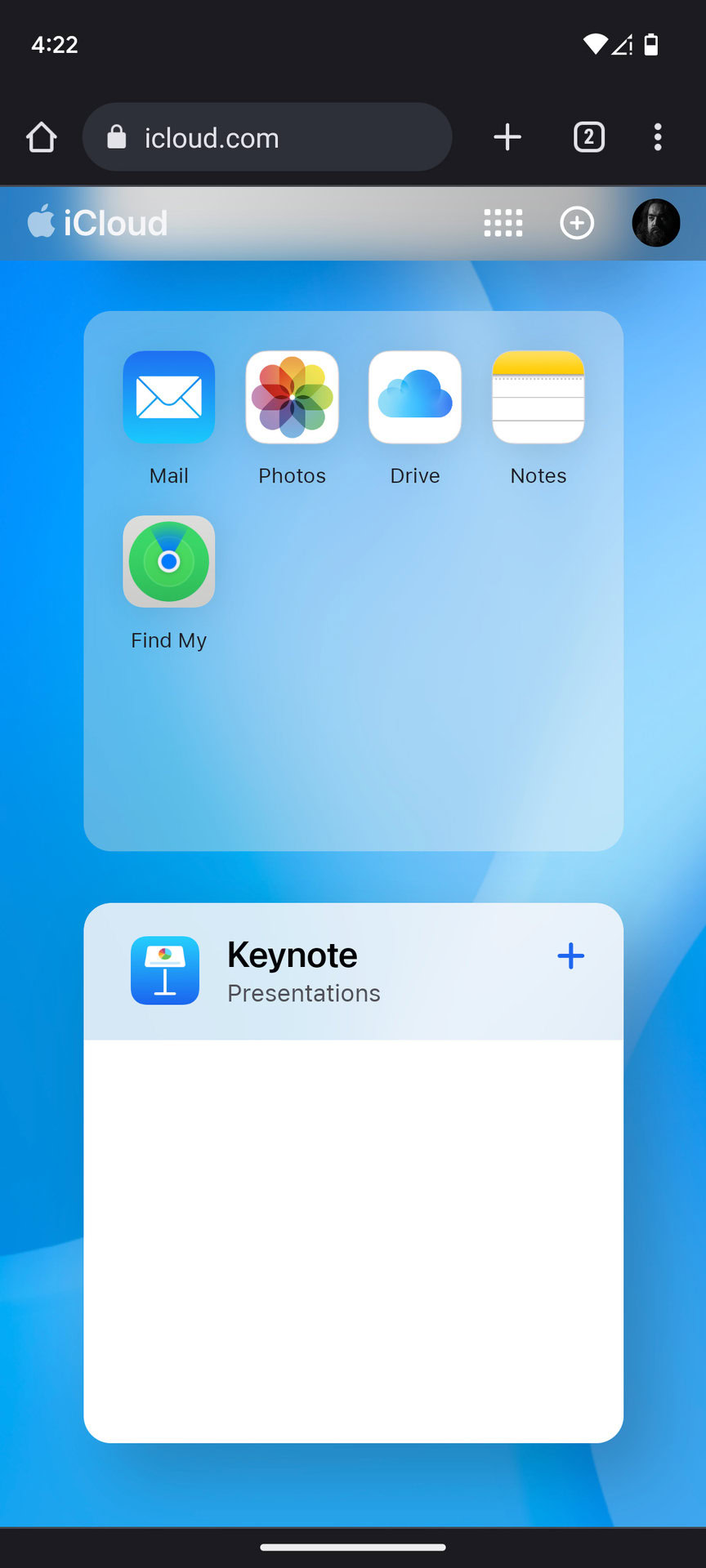
Task: Tap the icloud.com address bar
Action: click(267, 137)
